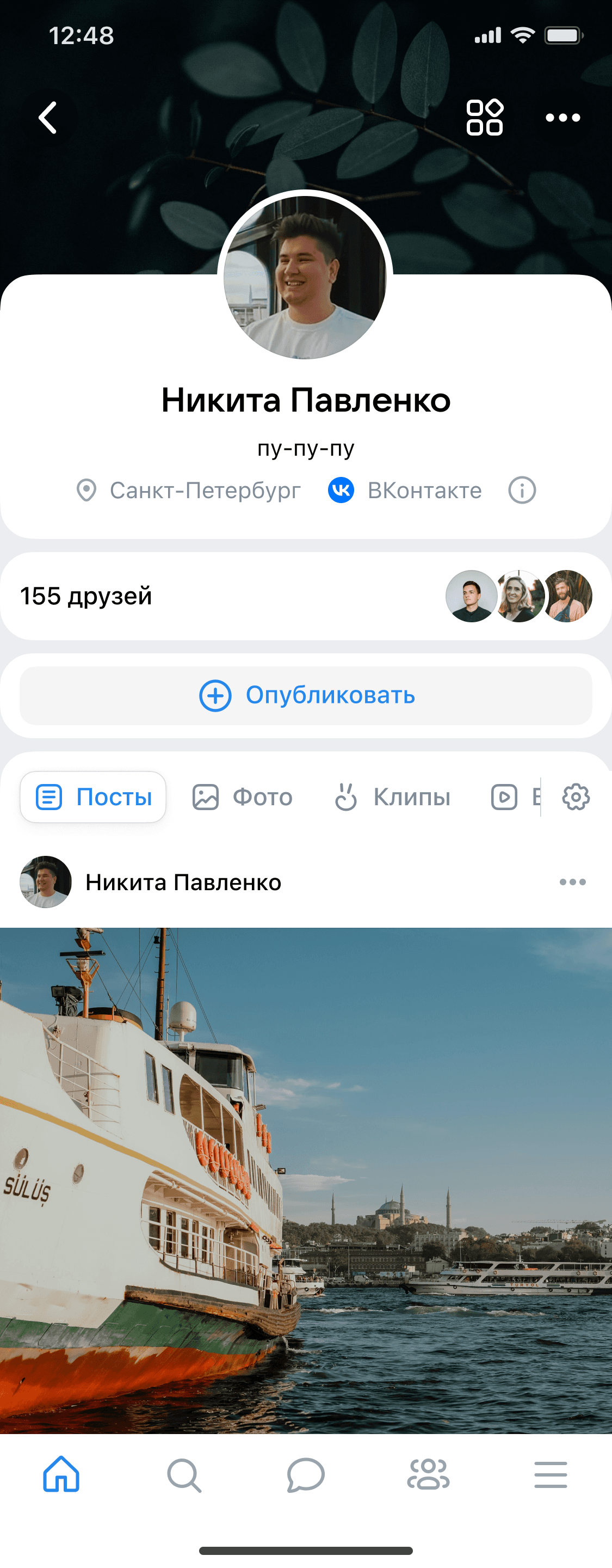
Task: Open the communities tab in bottom bar
Action: coord(428,1474)
